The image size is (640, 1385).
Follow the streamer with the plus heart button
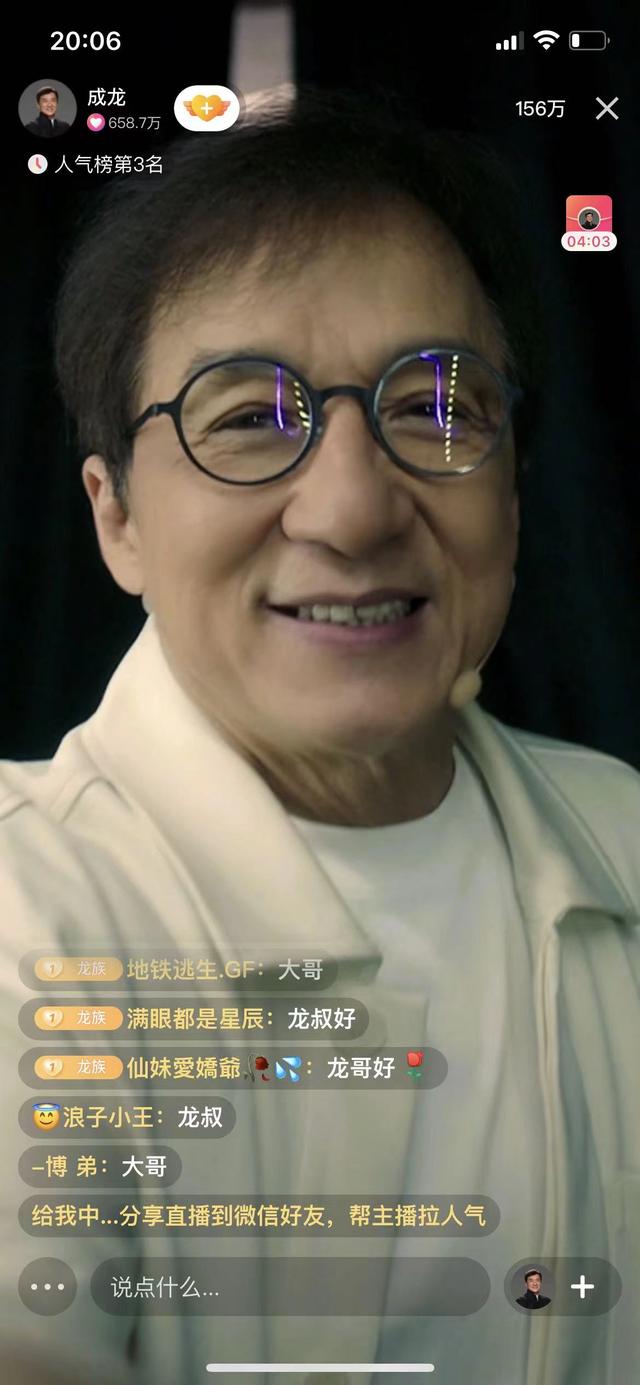207,108
